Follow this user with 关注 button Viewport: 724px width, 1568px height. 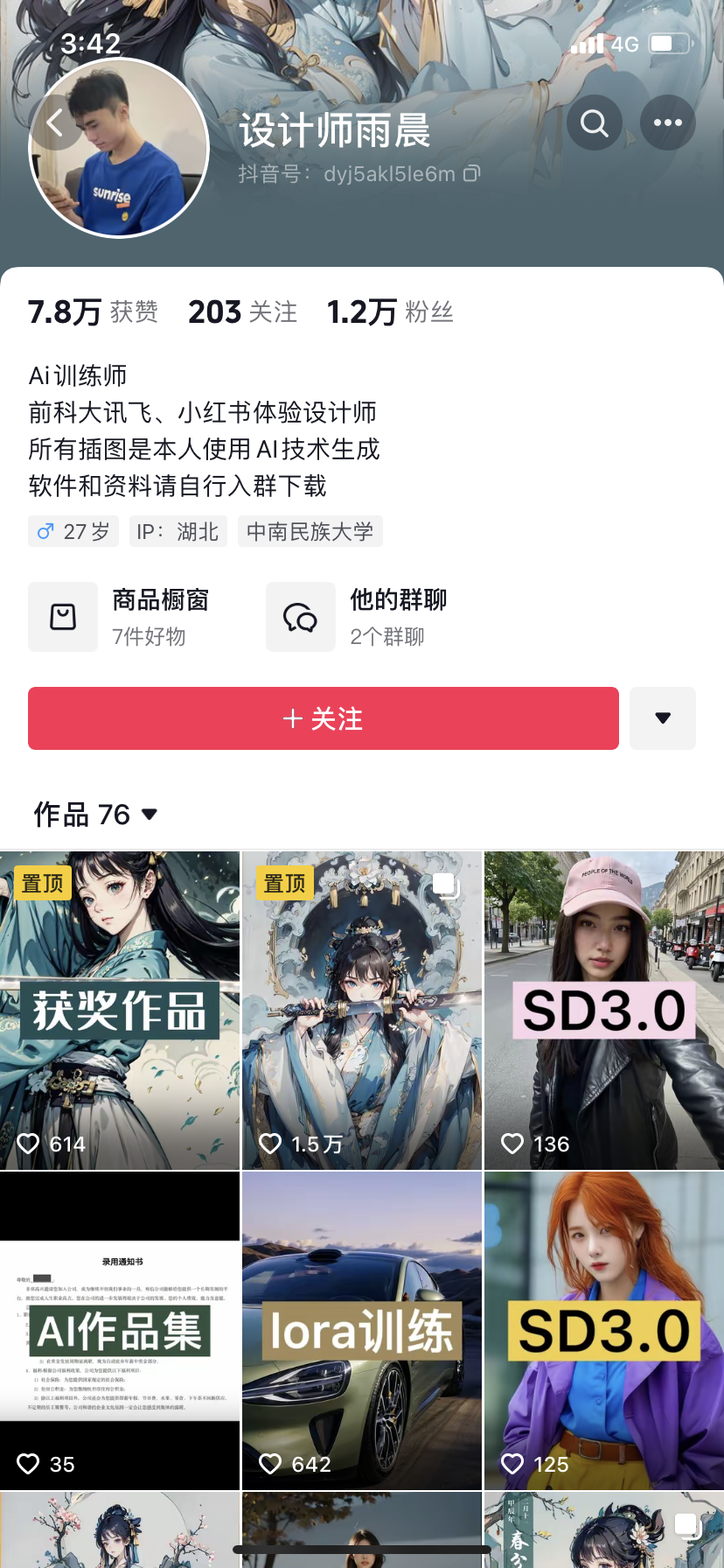(x=323, y=718)
